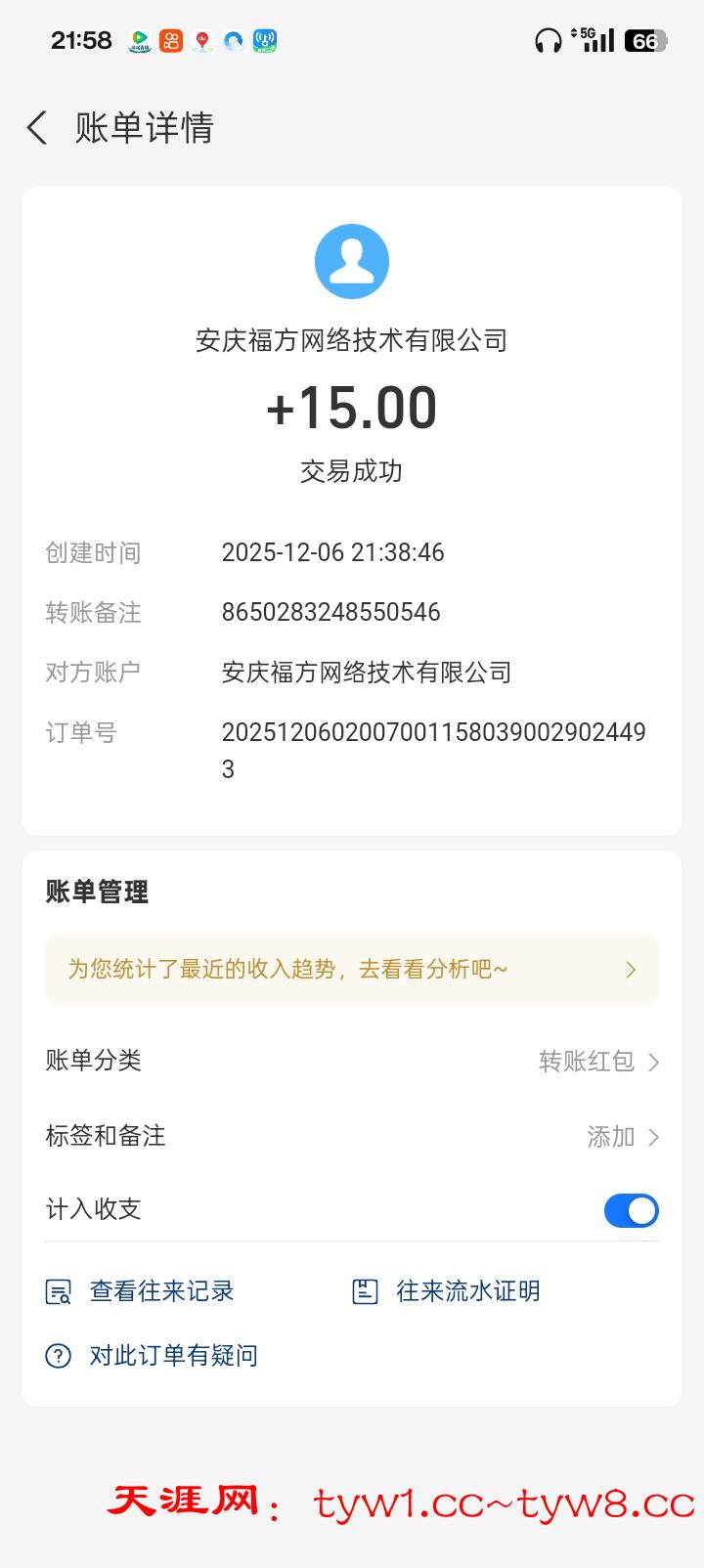
Task: Open the income trend analysis banner
Action: pyautogui.click(x=352, y=970)
